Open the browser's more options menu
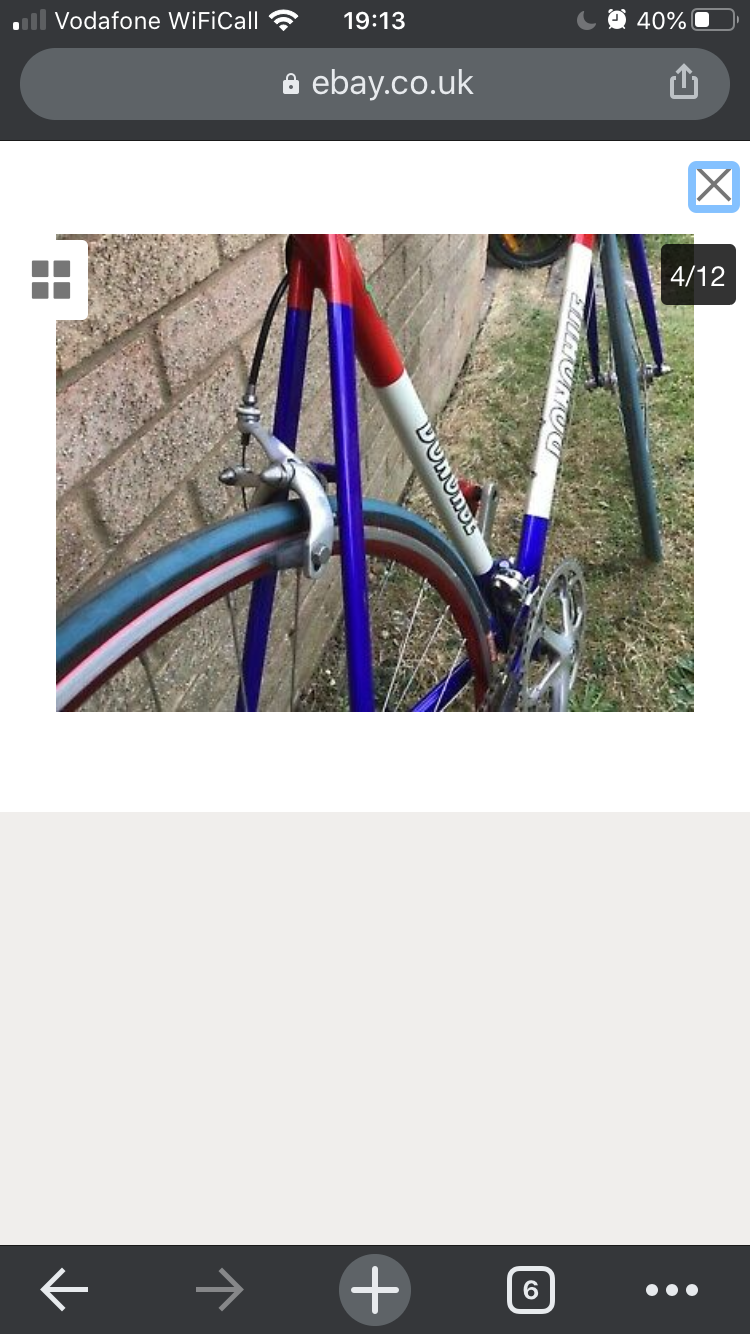 [672, 1290]
